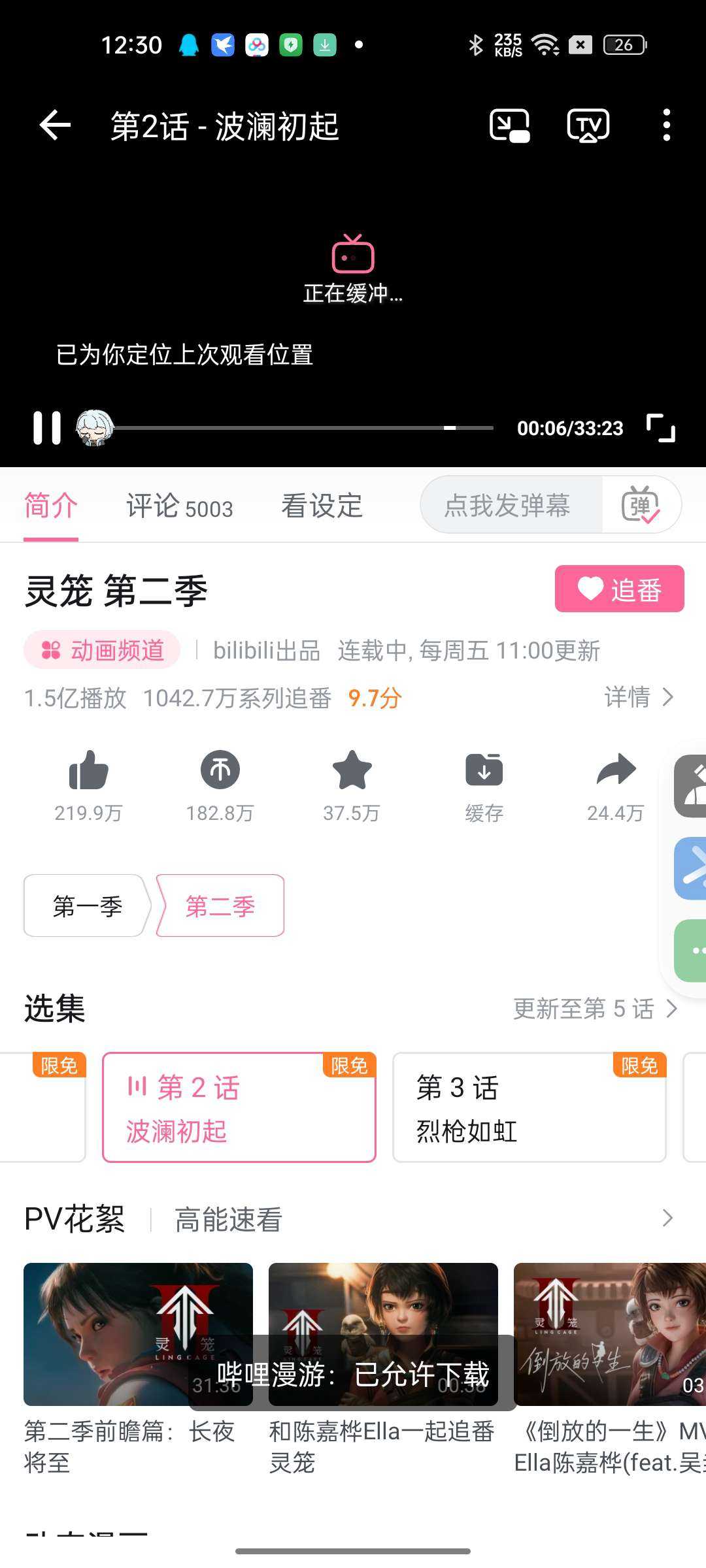Follow the series with 追番
The width and height of the screenshot is (706, 1568).
pyautogui.click(x=619, y=589)
